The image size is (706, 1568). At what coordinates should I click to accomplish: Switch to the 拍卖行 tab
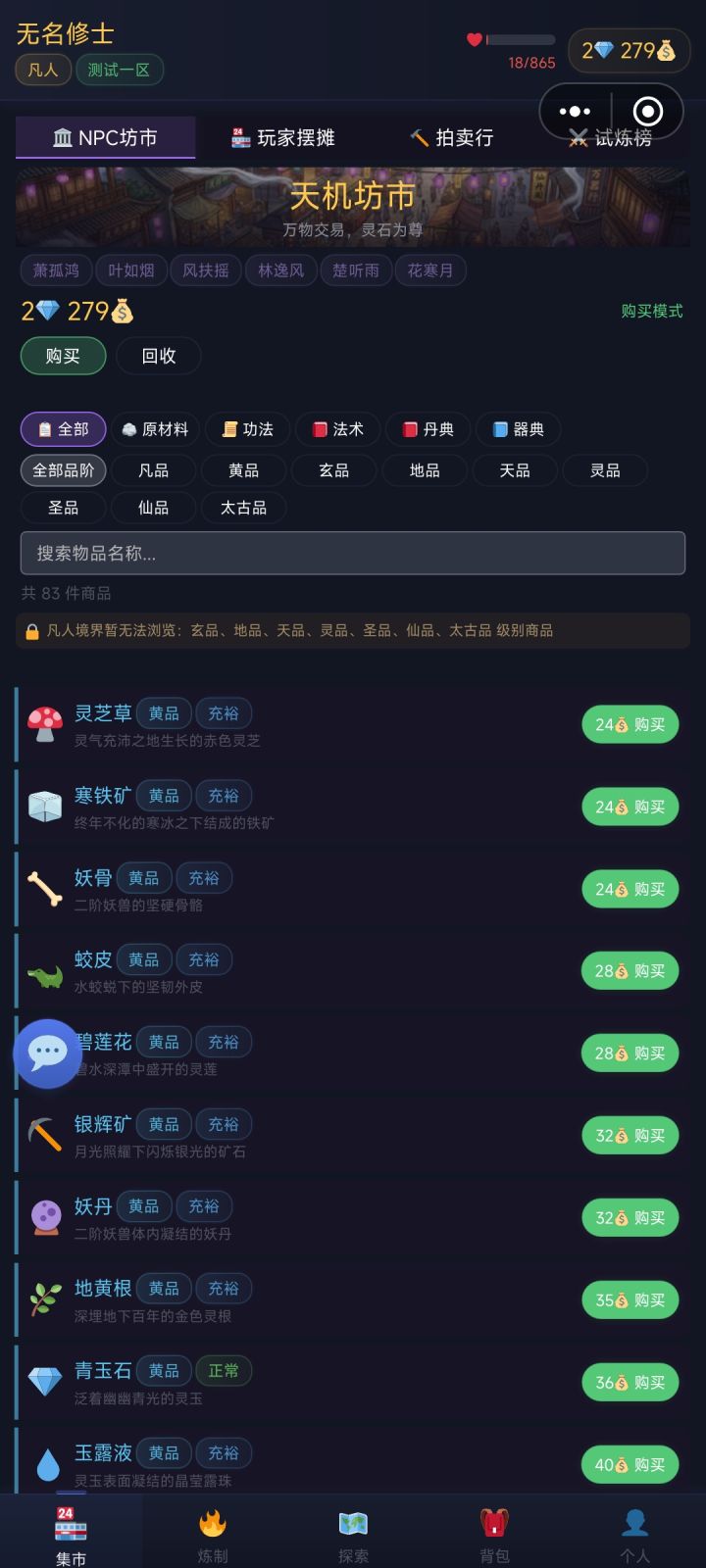[x=450, y=138]
